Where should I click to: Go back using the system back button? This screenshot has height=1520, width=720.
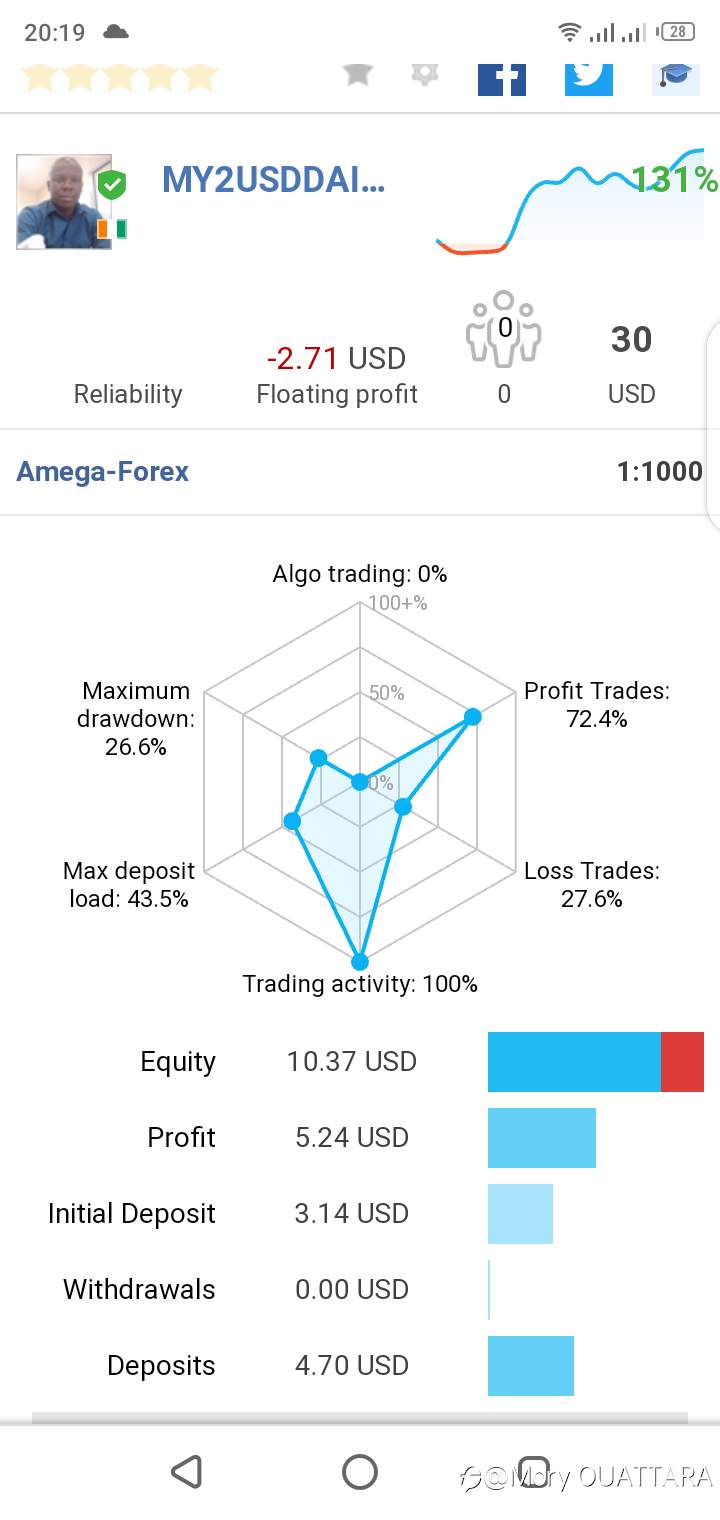coord(186,1472)
